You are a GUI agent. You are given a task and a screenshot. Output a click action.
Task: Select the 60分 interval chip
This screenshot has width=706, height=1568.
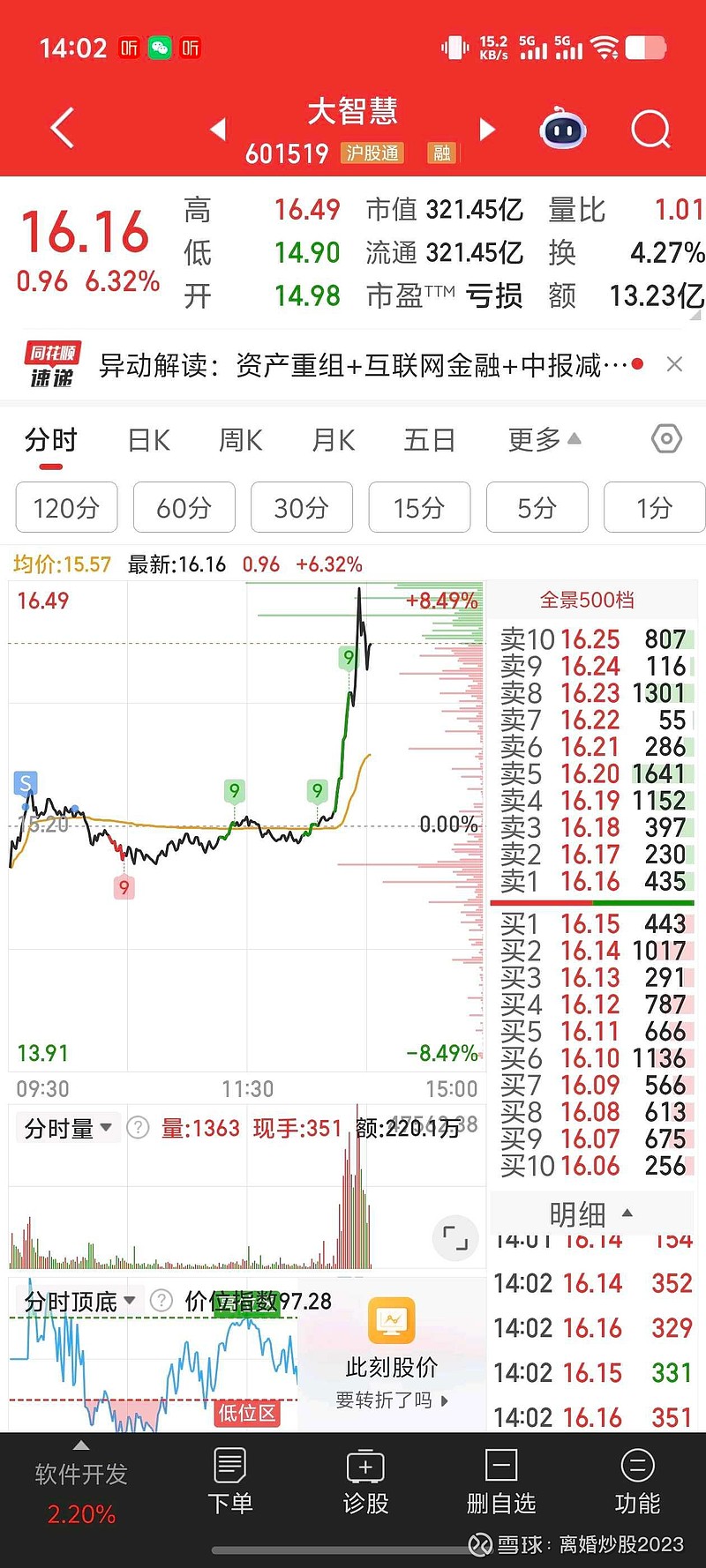184,508
